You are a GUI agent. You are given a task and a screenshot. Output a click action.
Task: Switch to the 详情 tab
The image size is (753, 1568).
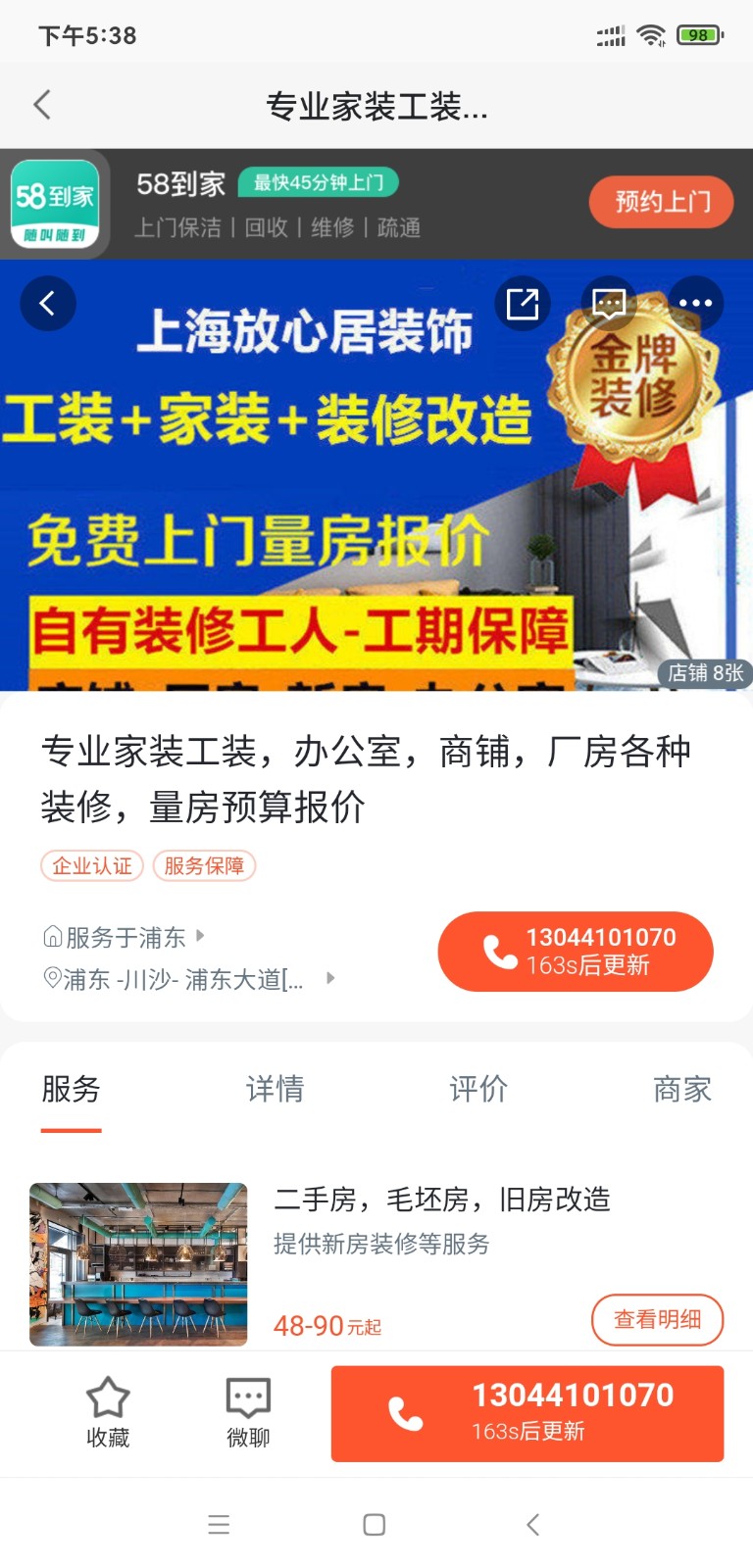(275, 1089)
